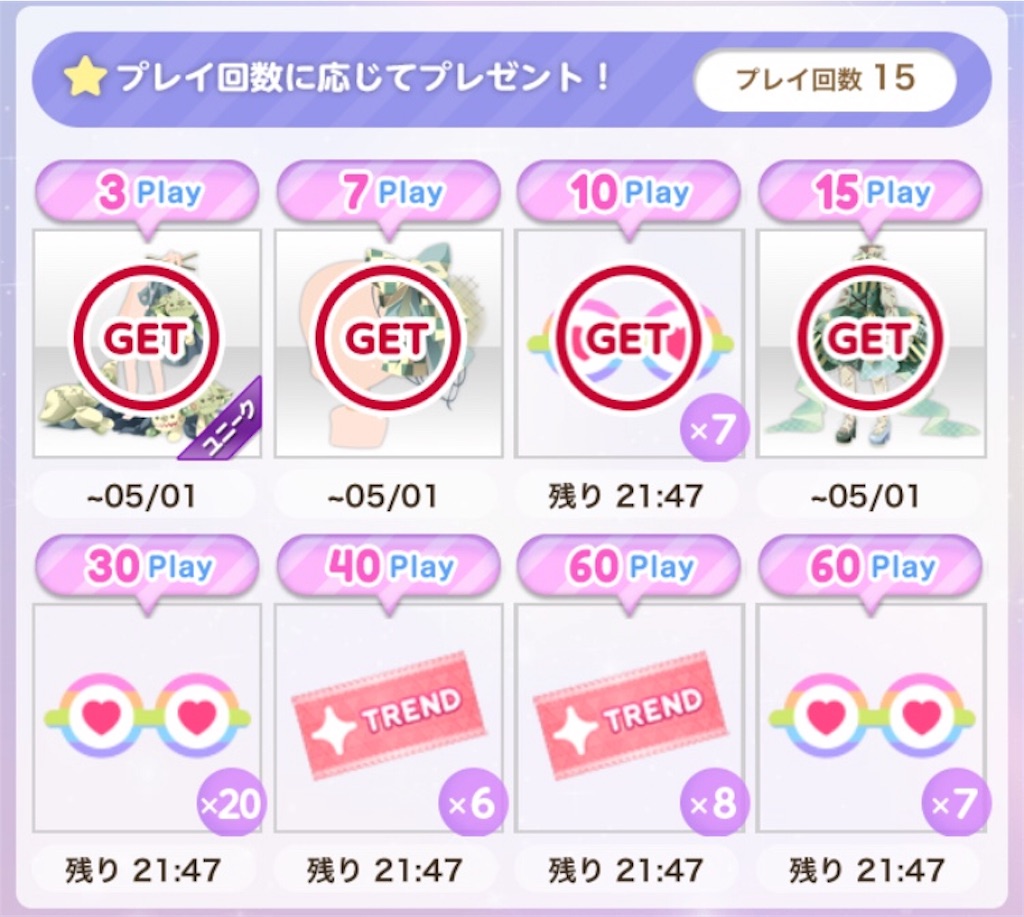
Task: Open the 15 Play dress reward
Action: (870, 342)
